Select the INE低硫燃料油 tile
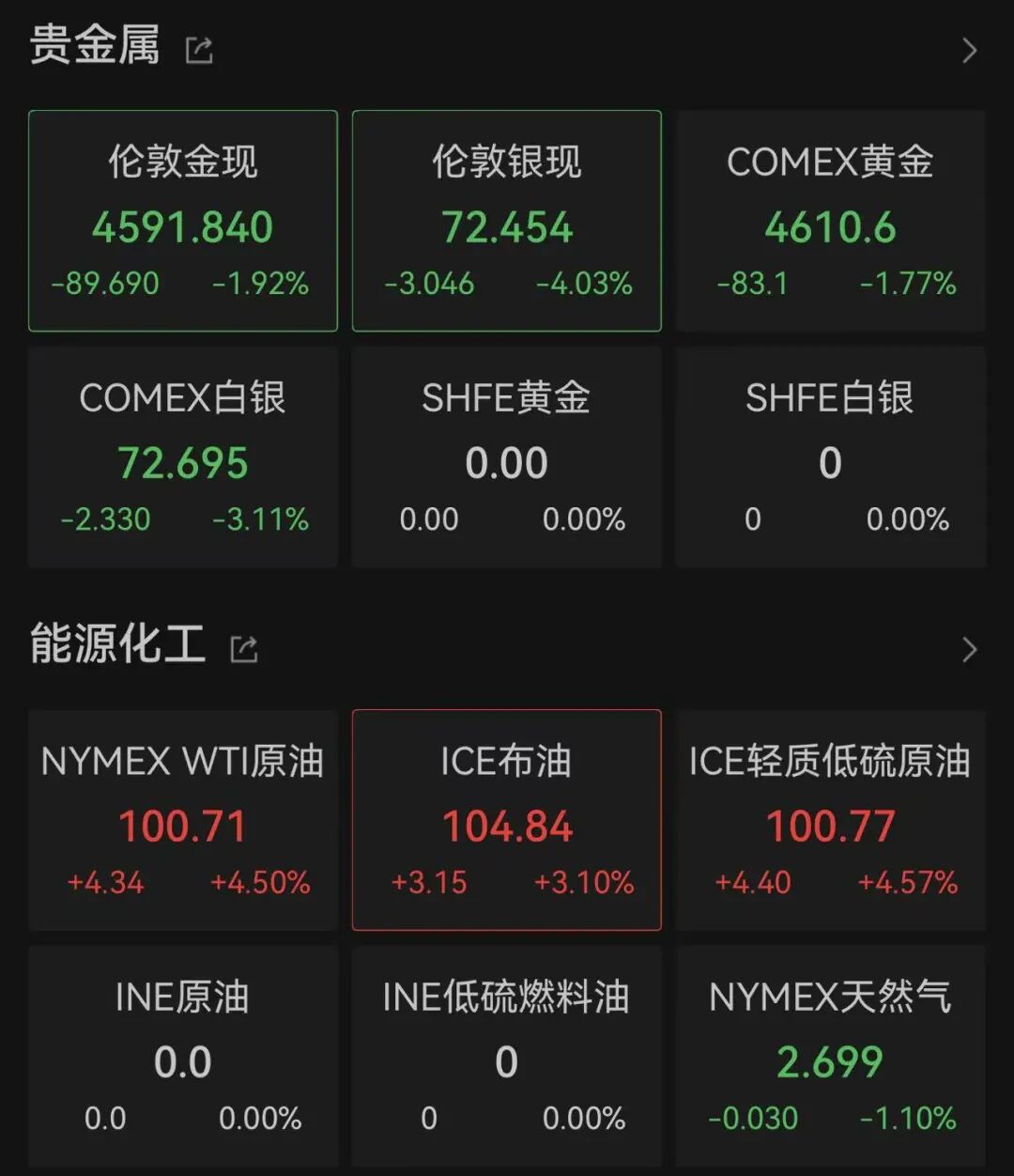Viewport: 1014px width, 1176px height. point(507,1057)
